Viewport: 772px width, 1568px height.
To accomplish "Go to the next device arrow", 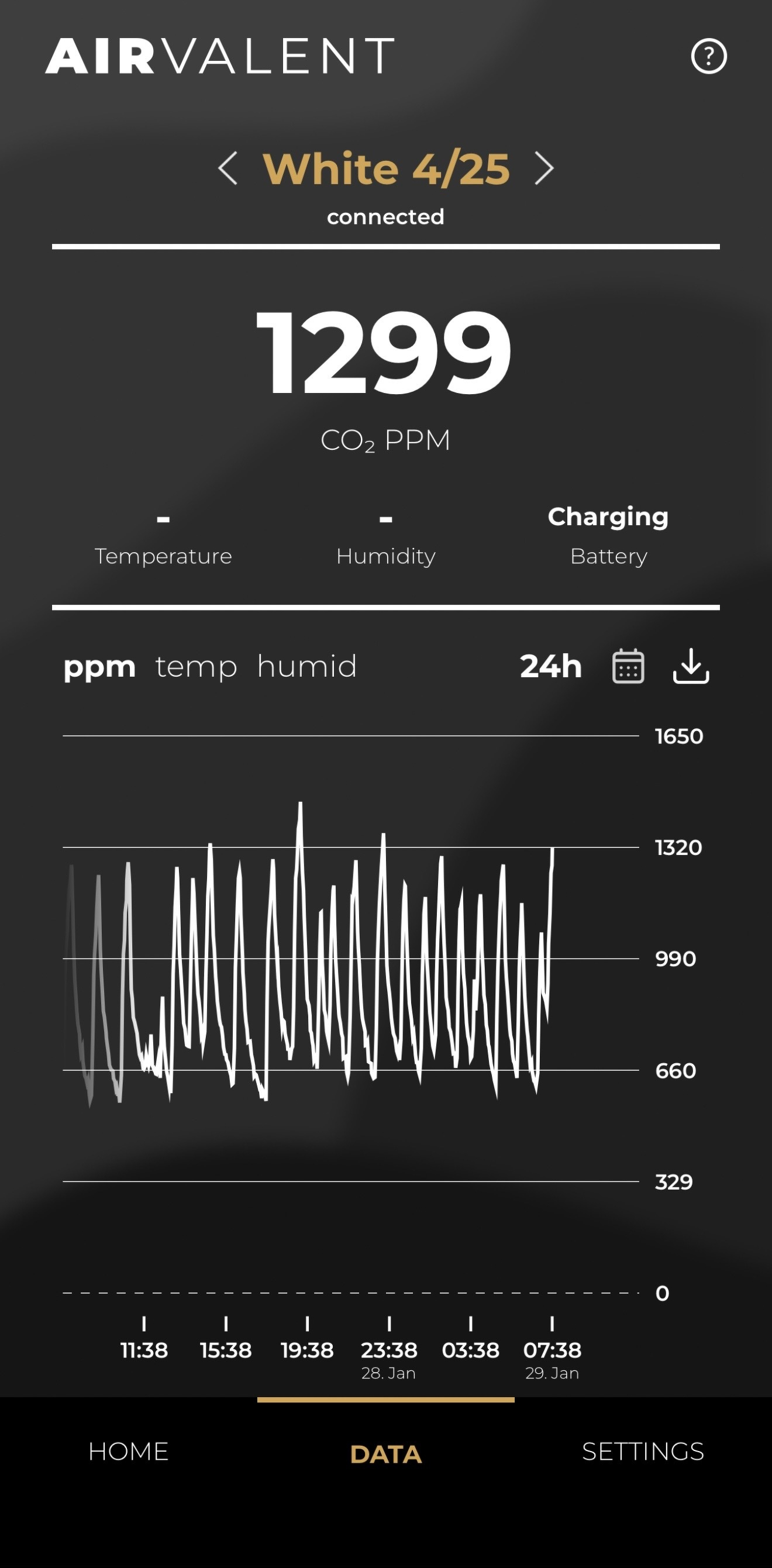I will click(544, 168).
